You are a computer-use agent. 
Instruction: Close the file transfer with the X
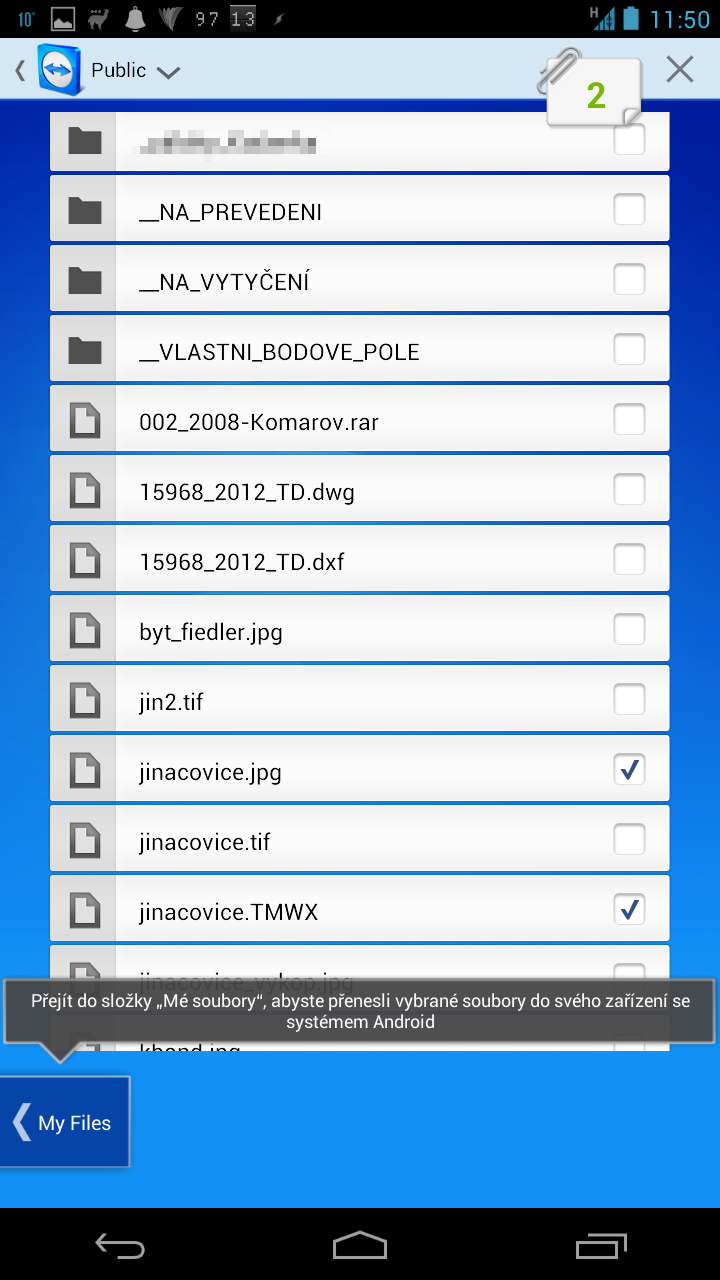coord(680,69)
